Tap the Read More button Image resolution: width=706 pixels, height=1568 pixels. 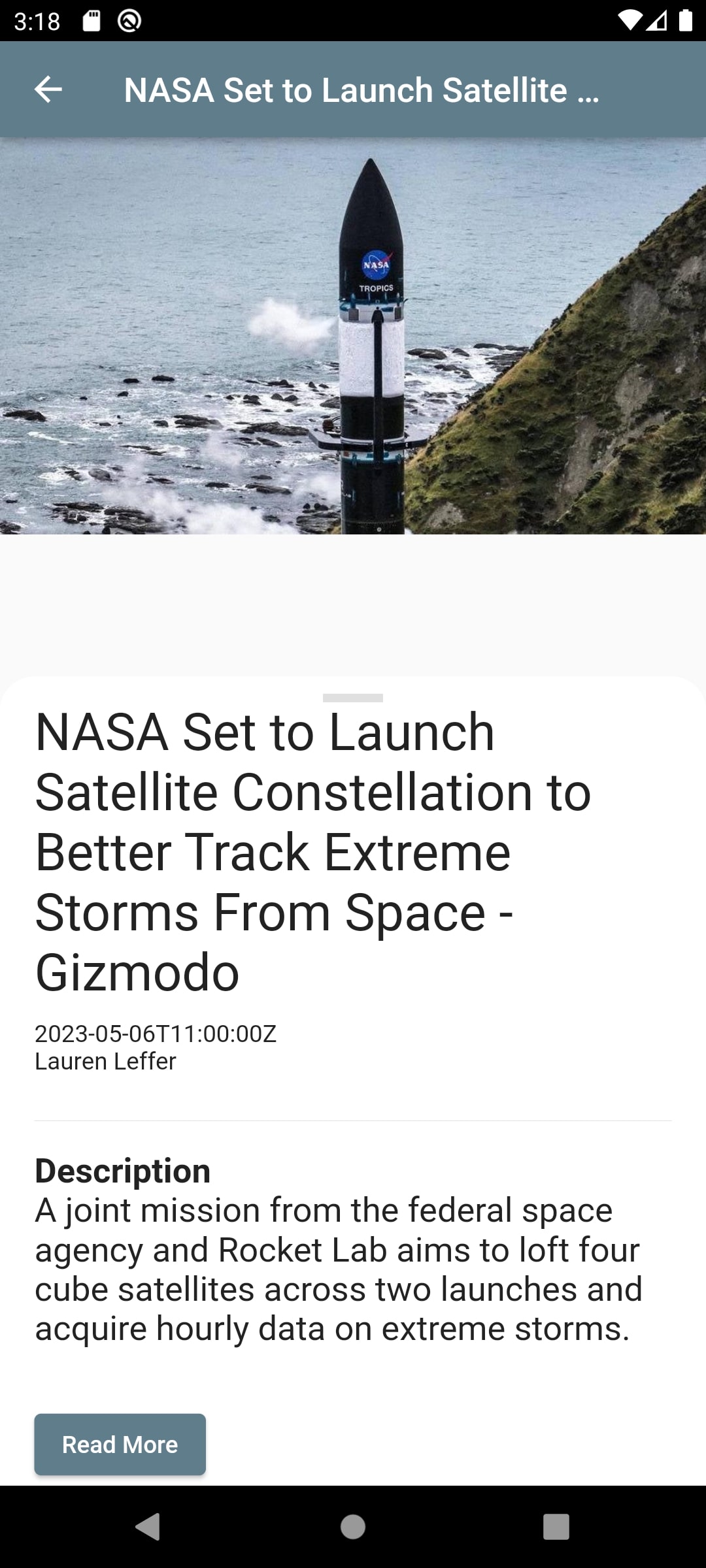(x=120, y=1444)
